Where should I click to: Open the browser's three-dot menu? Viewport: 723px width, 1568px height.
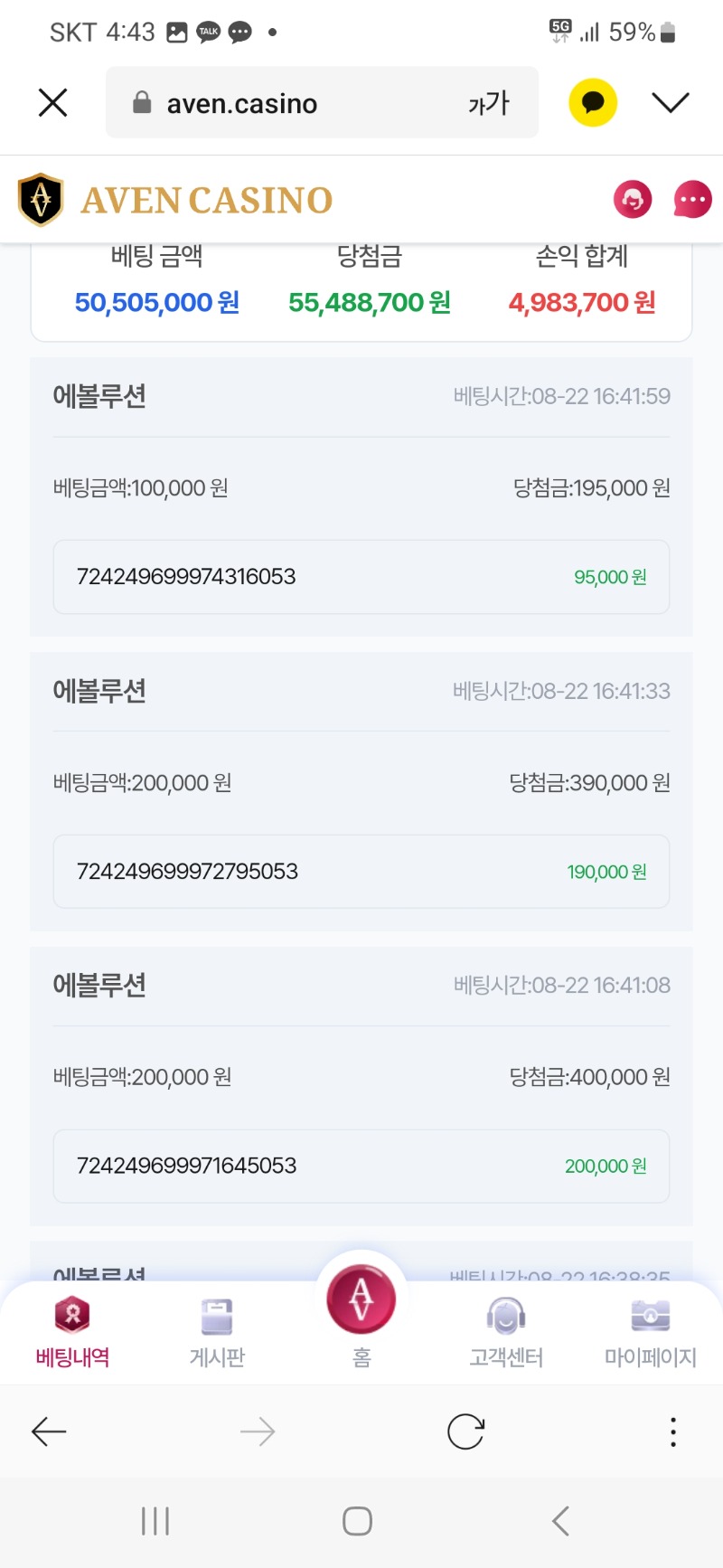[673, 1431]
